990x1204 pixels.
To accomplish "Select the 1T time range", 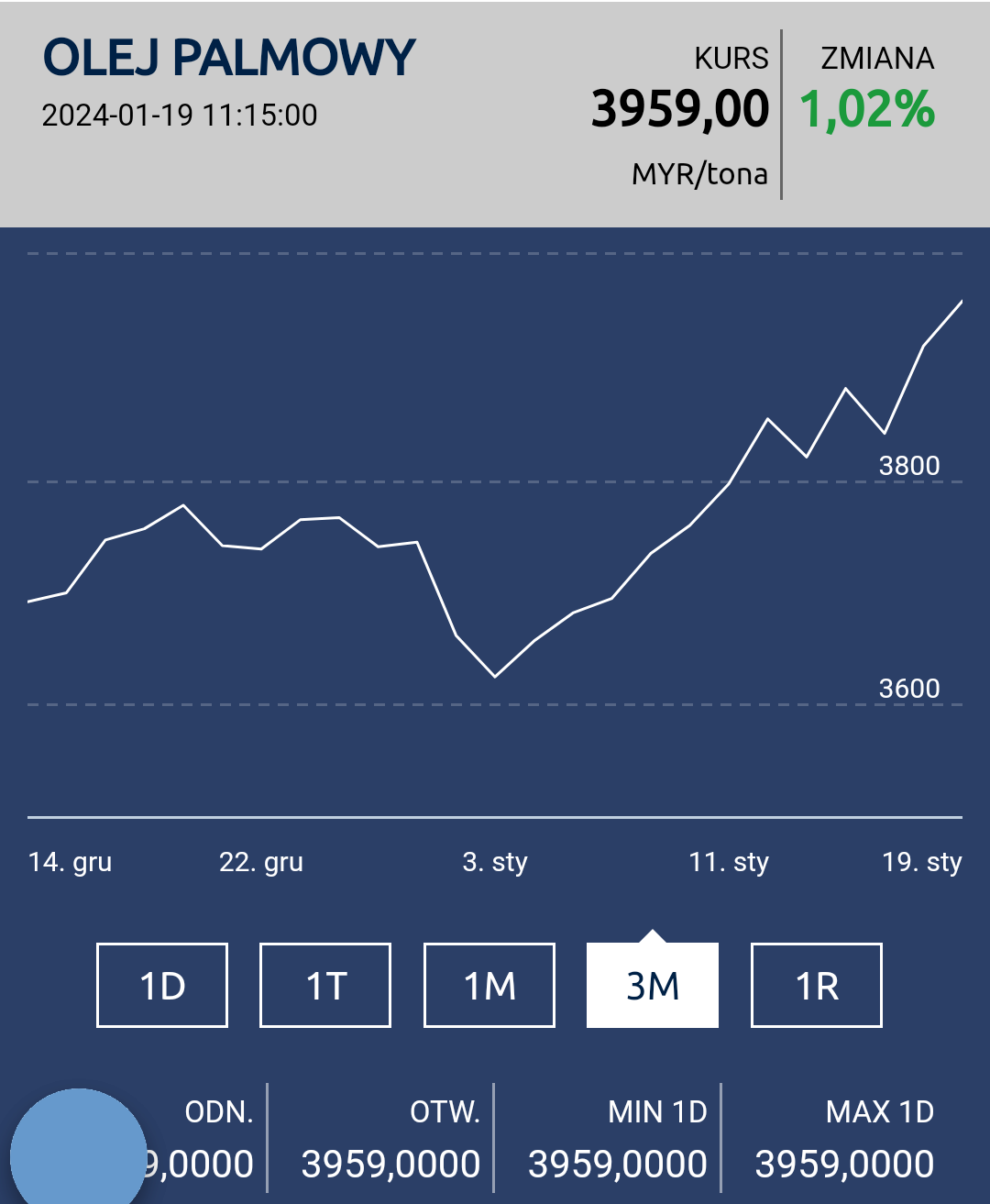I will click(325, 986).
